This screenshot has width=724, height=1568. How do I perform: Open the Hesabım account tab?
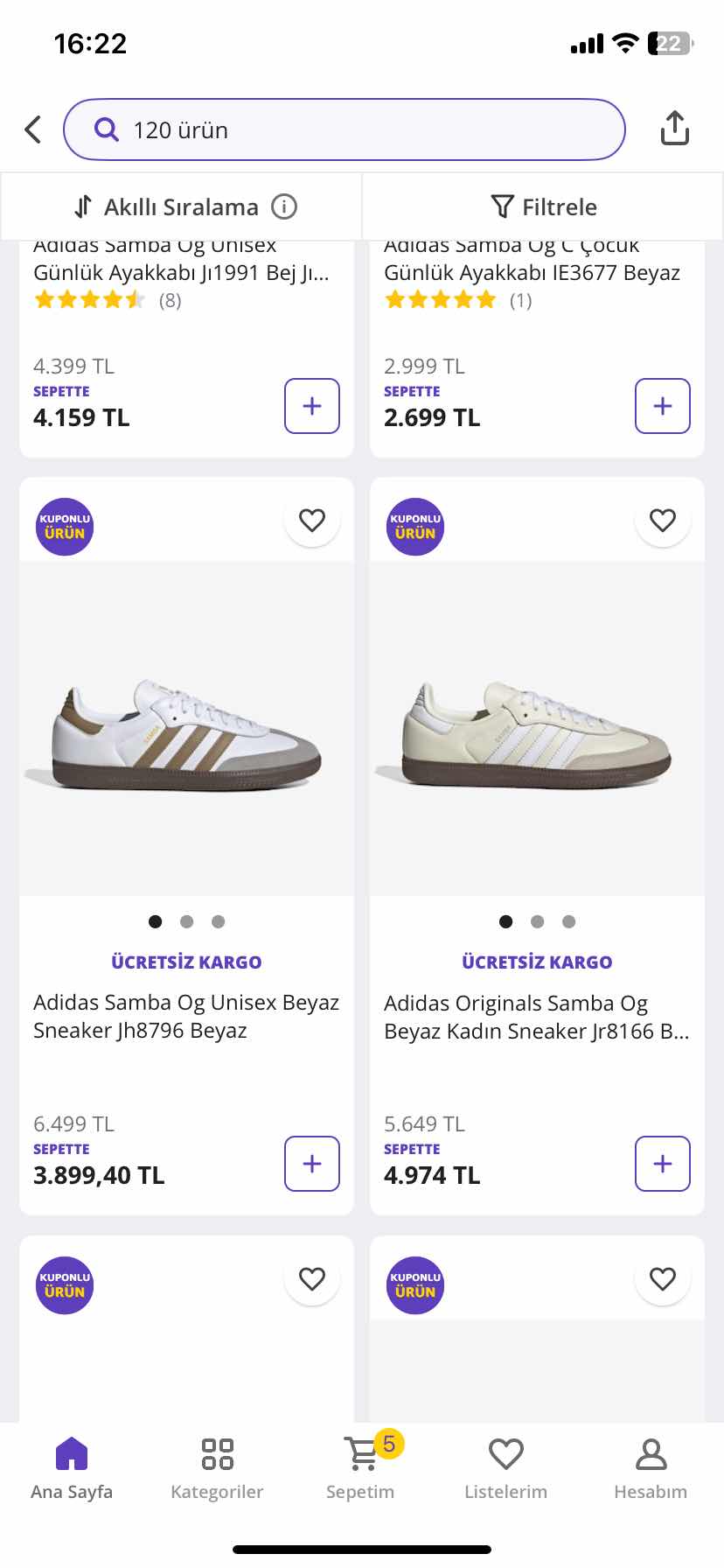pyautogui.click(x=651, y=1468)
